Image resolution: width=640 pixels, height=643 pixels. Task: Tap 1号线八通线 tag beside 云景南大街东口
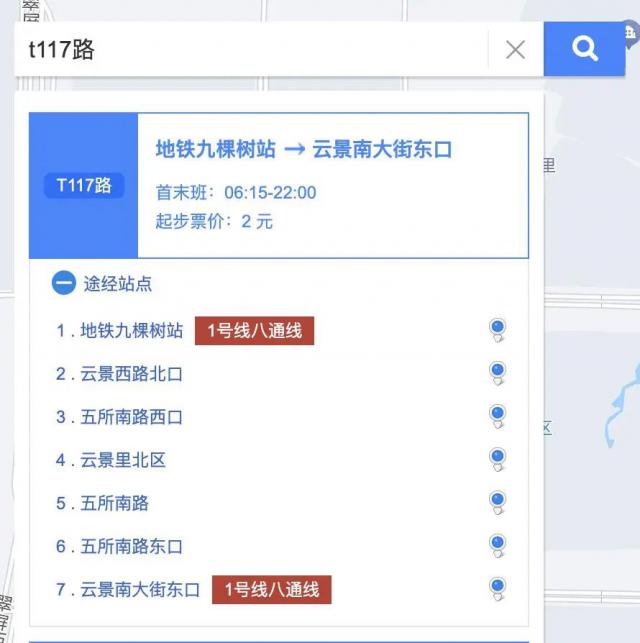271,589
